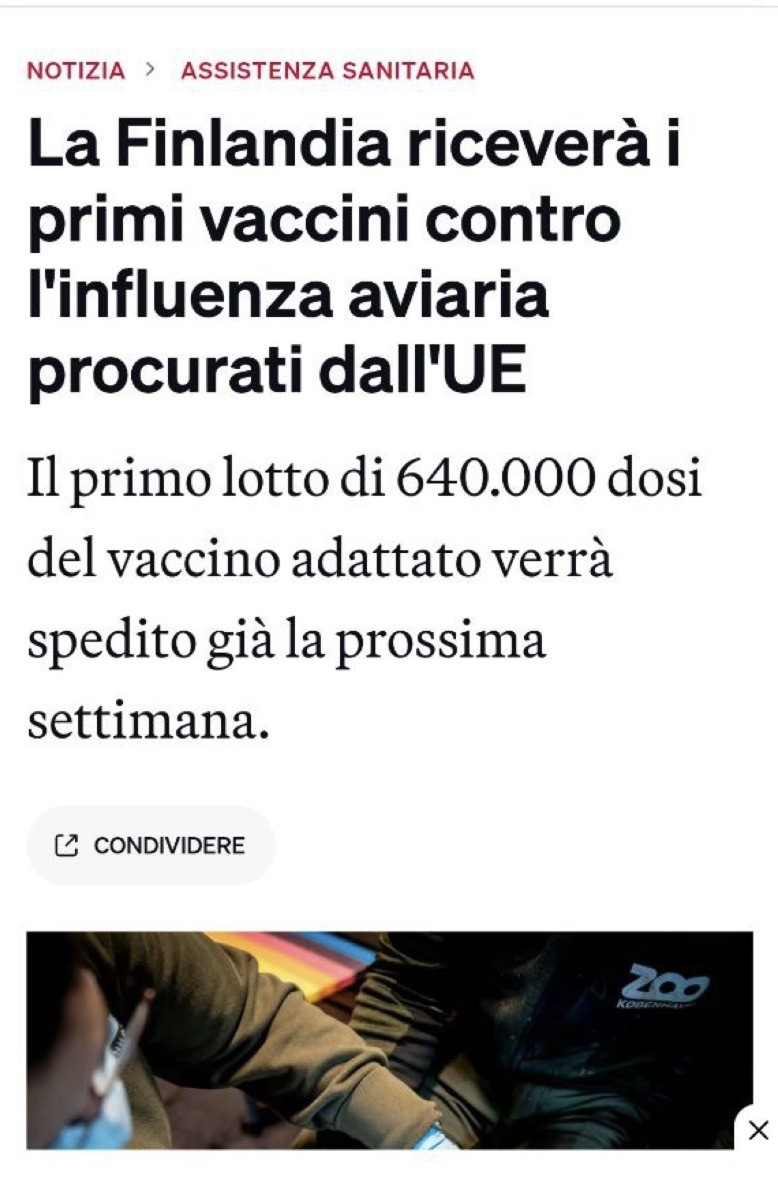Open the Notizia breadcrumb link
The width and height of the screenshot is (778, 1198).
pos(76,71)
